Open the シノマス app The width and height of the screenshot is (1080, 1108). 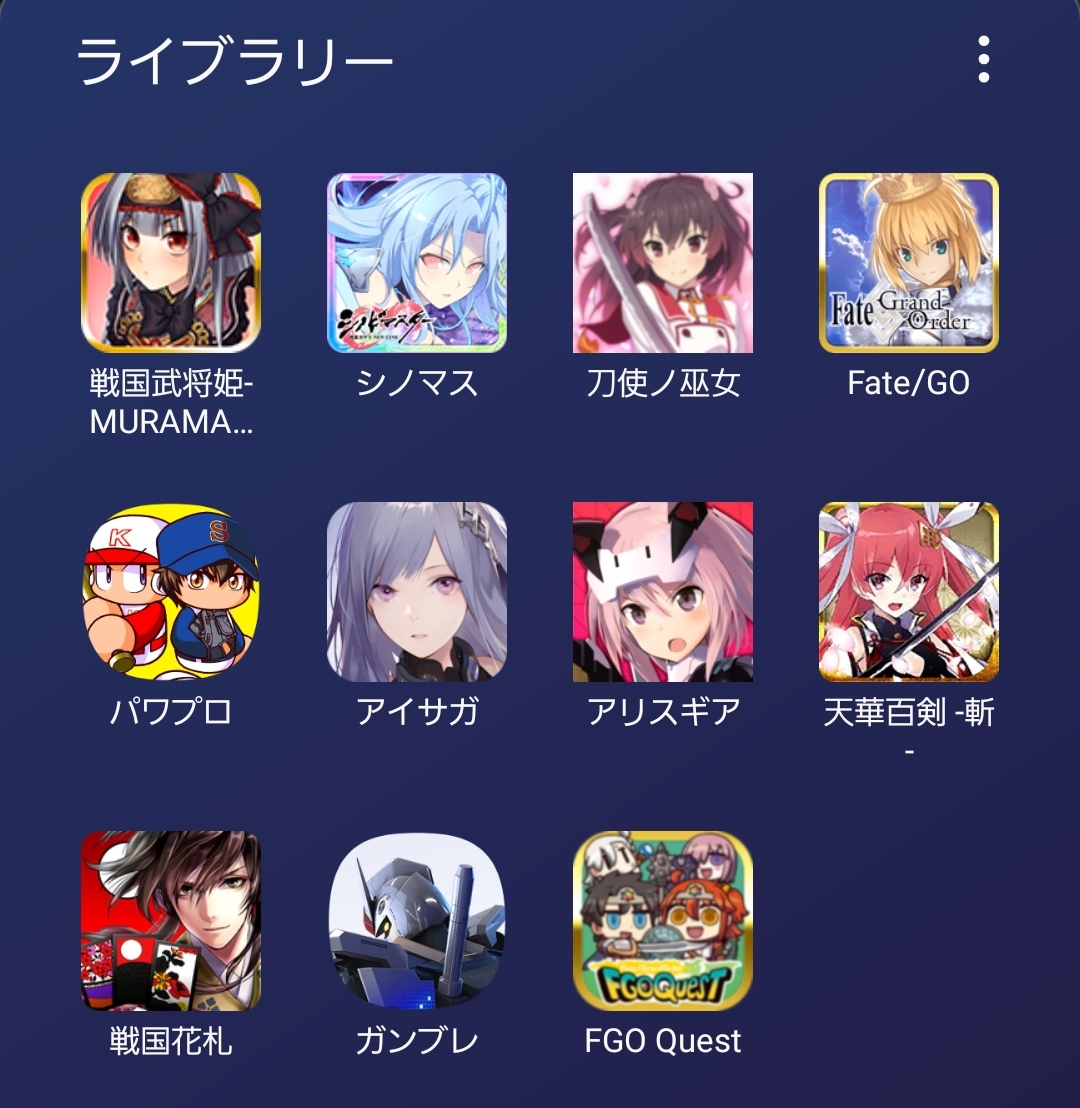[x=417, y=263]
